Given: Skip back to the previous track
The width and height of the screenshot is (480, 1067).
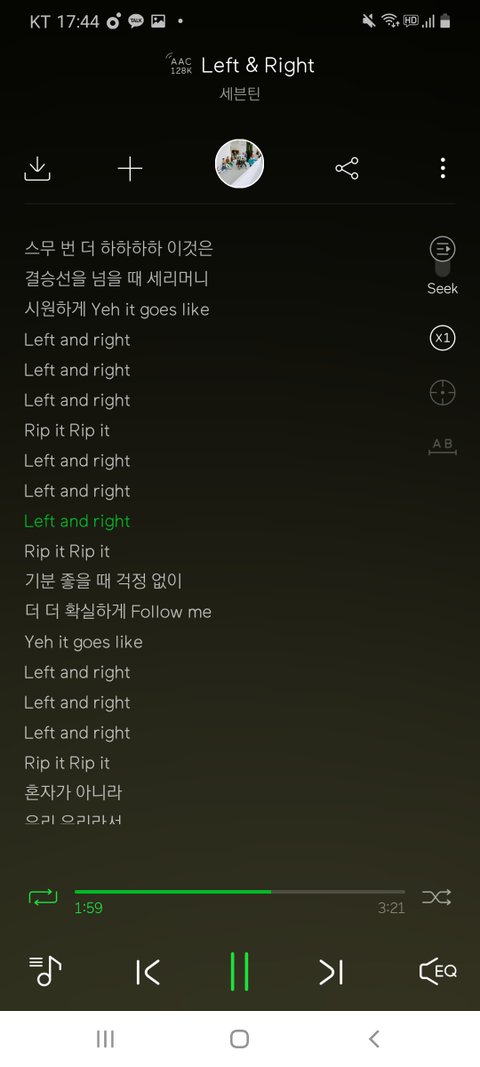Looking at the screenshot, I should (148, 972).
